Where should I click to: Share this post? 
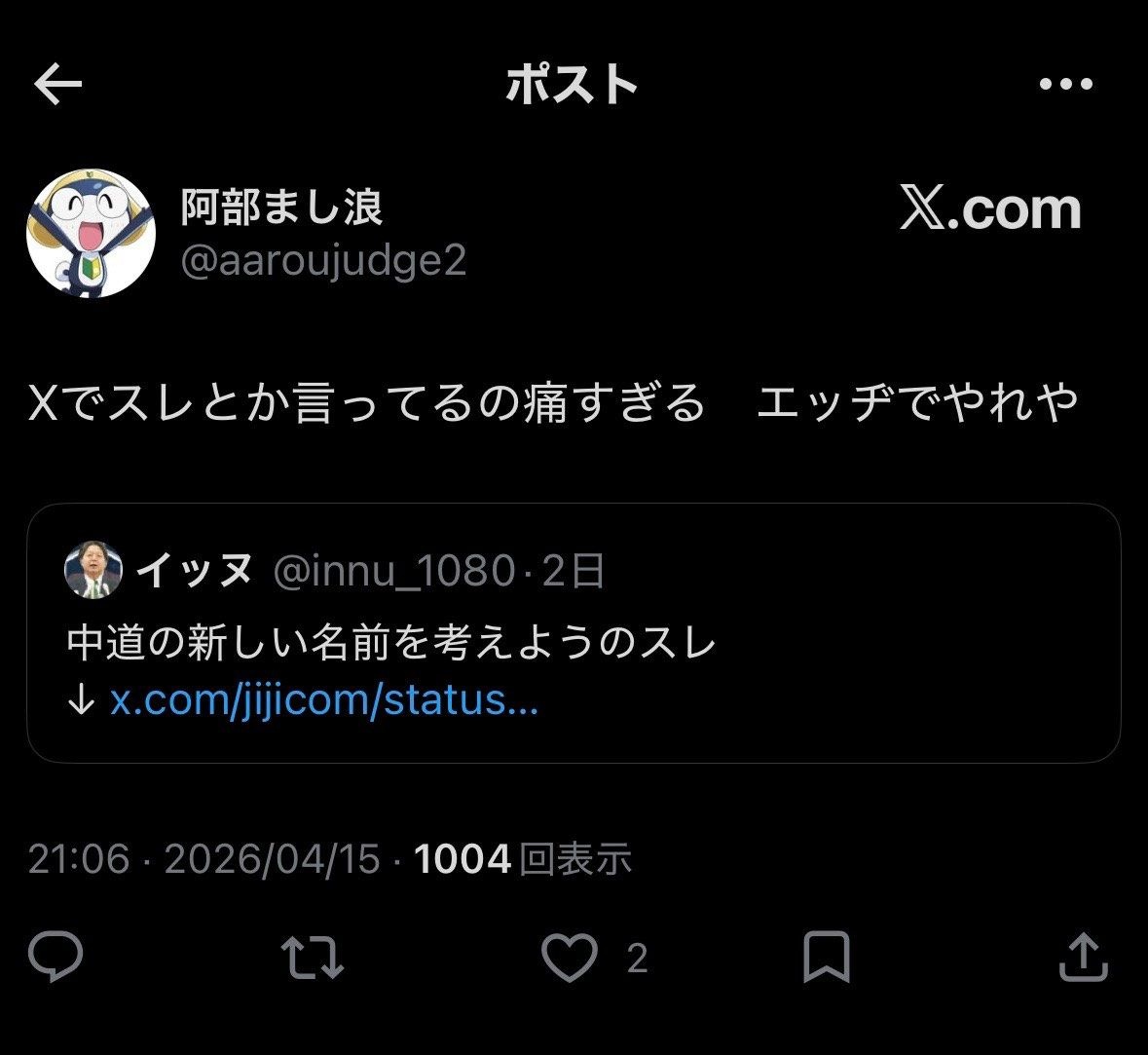pyautogui.click(x=1083, y=958)
